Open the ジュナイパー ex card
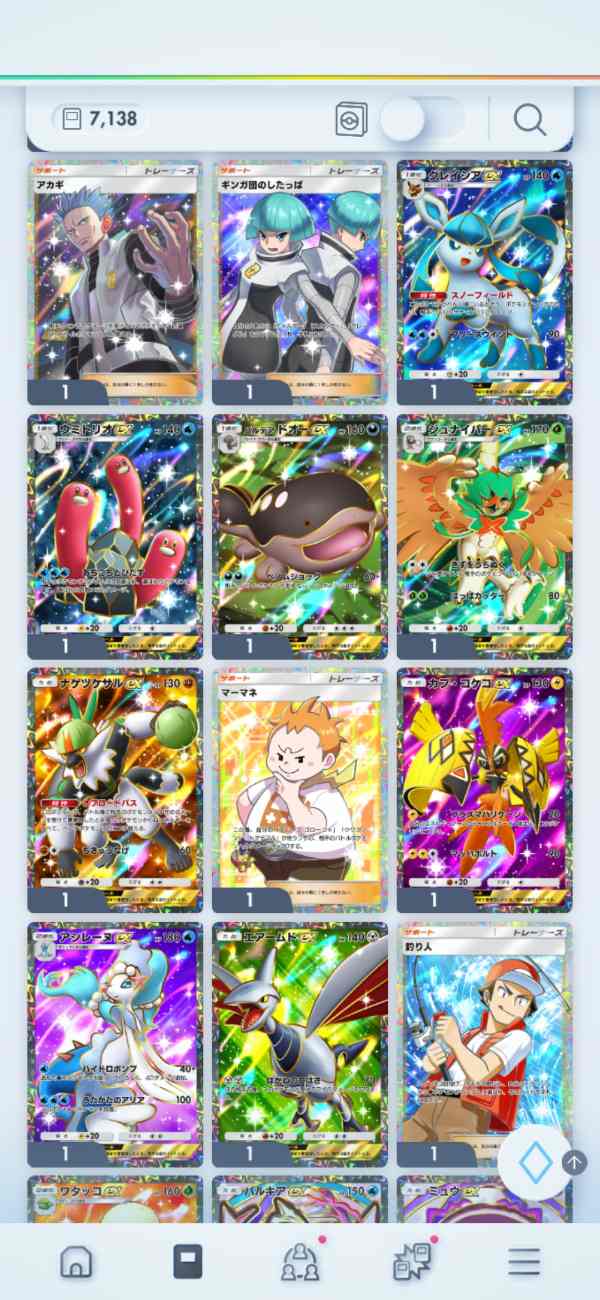Image resolution: width=600 pixels, height=1300 pixels. (x=484, y=536)
